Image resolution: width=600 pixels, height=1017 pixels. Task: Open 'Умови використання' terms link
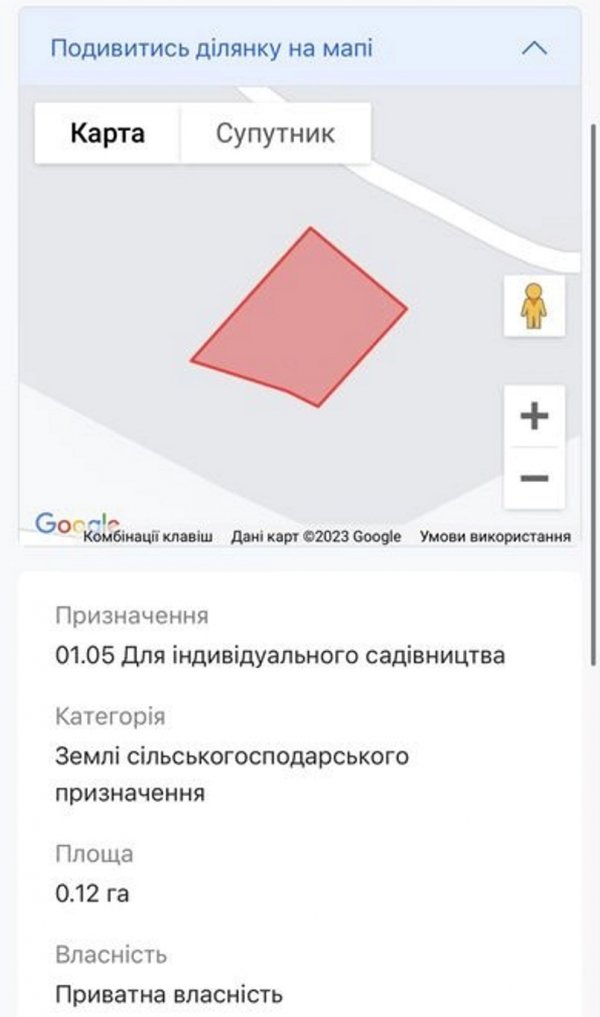495,537
